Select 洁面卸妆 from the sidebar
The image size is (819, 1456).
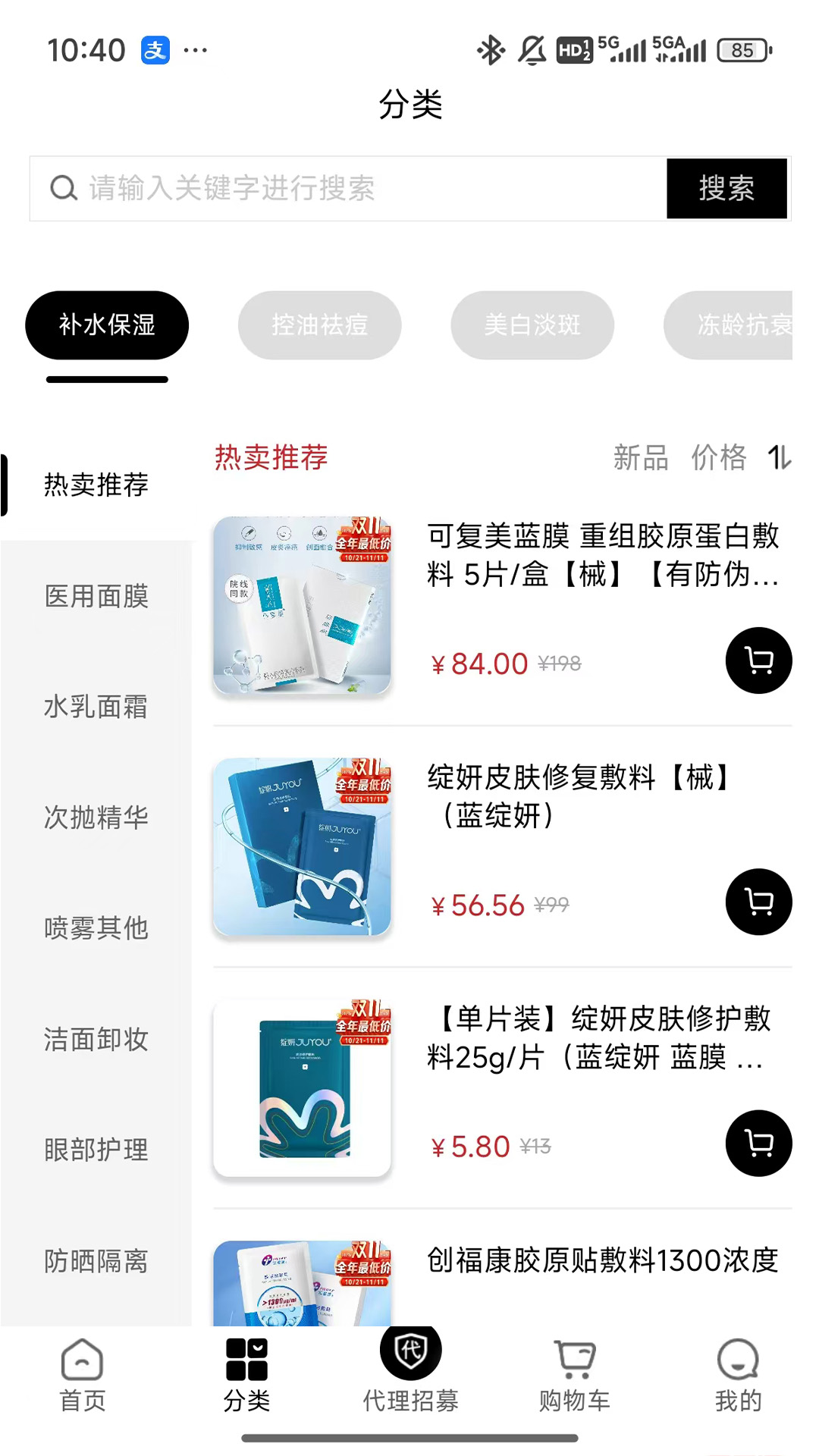tap(96, 1039)
